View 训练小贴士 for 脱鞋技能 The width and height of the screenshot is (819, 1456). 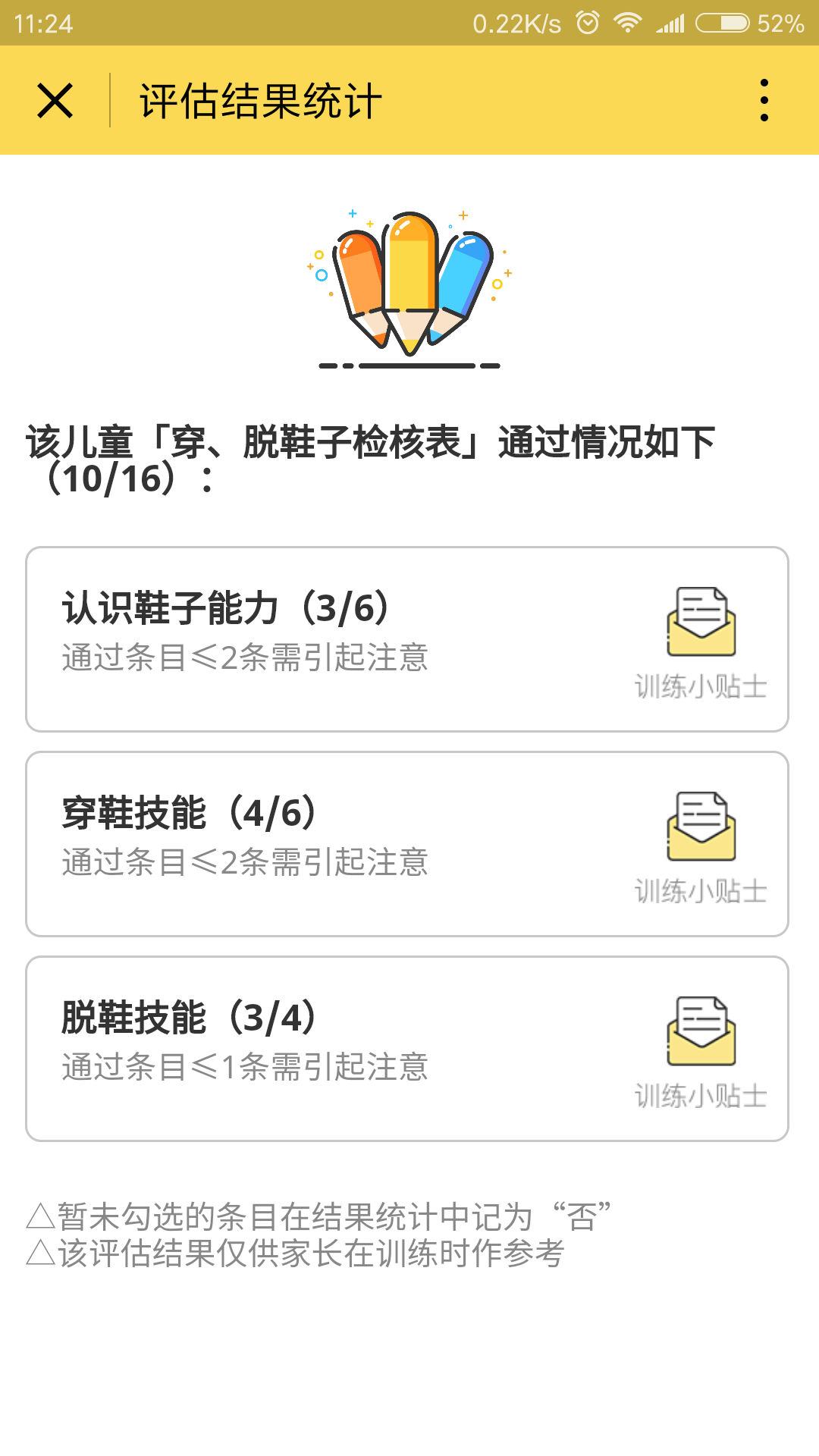701,1053
